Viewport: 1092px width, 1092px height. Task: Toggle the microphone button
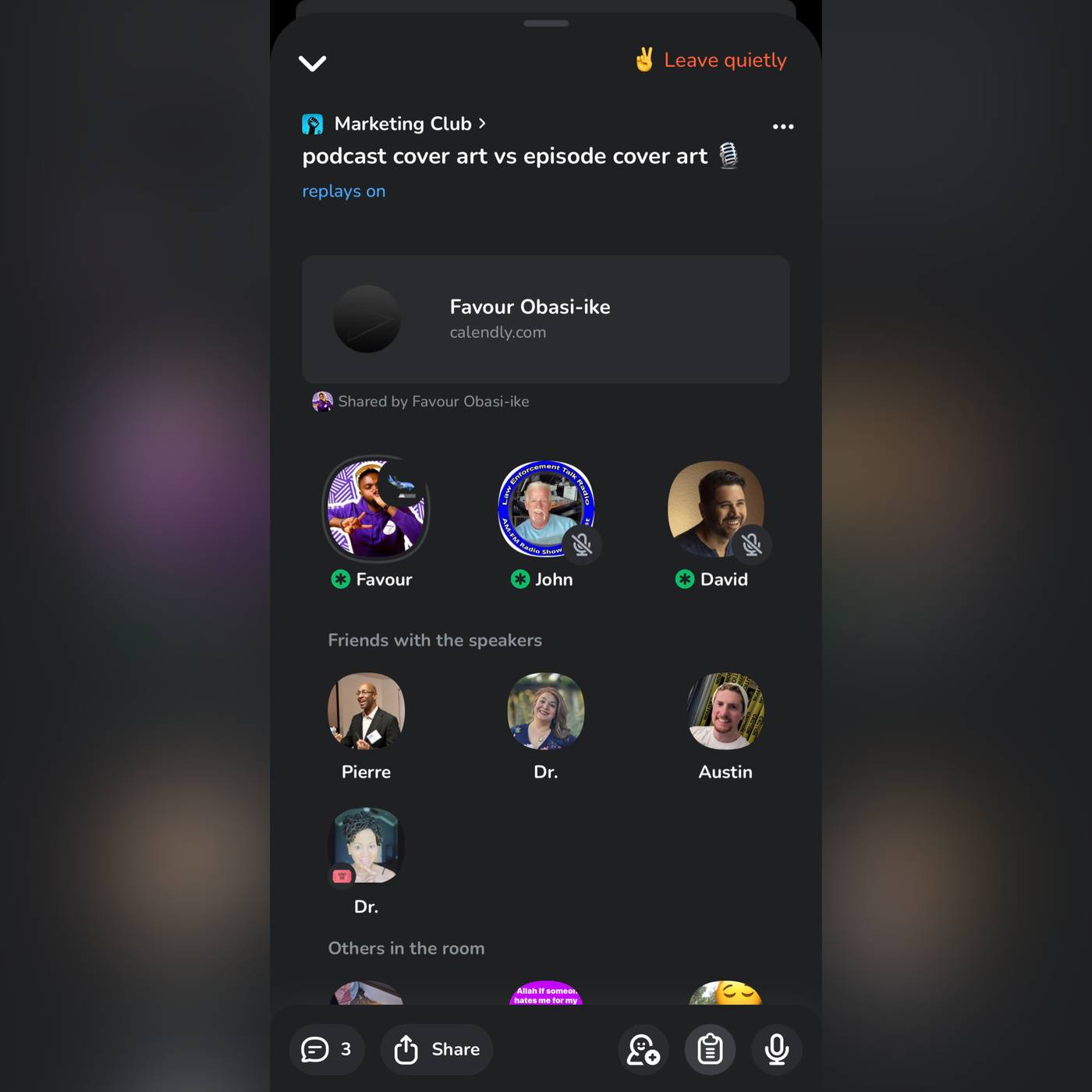[776, 1049]
